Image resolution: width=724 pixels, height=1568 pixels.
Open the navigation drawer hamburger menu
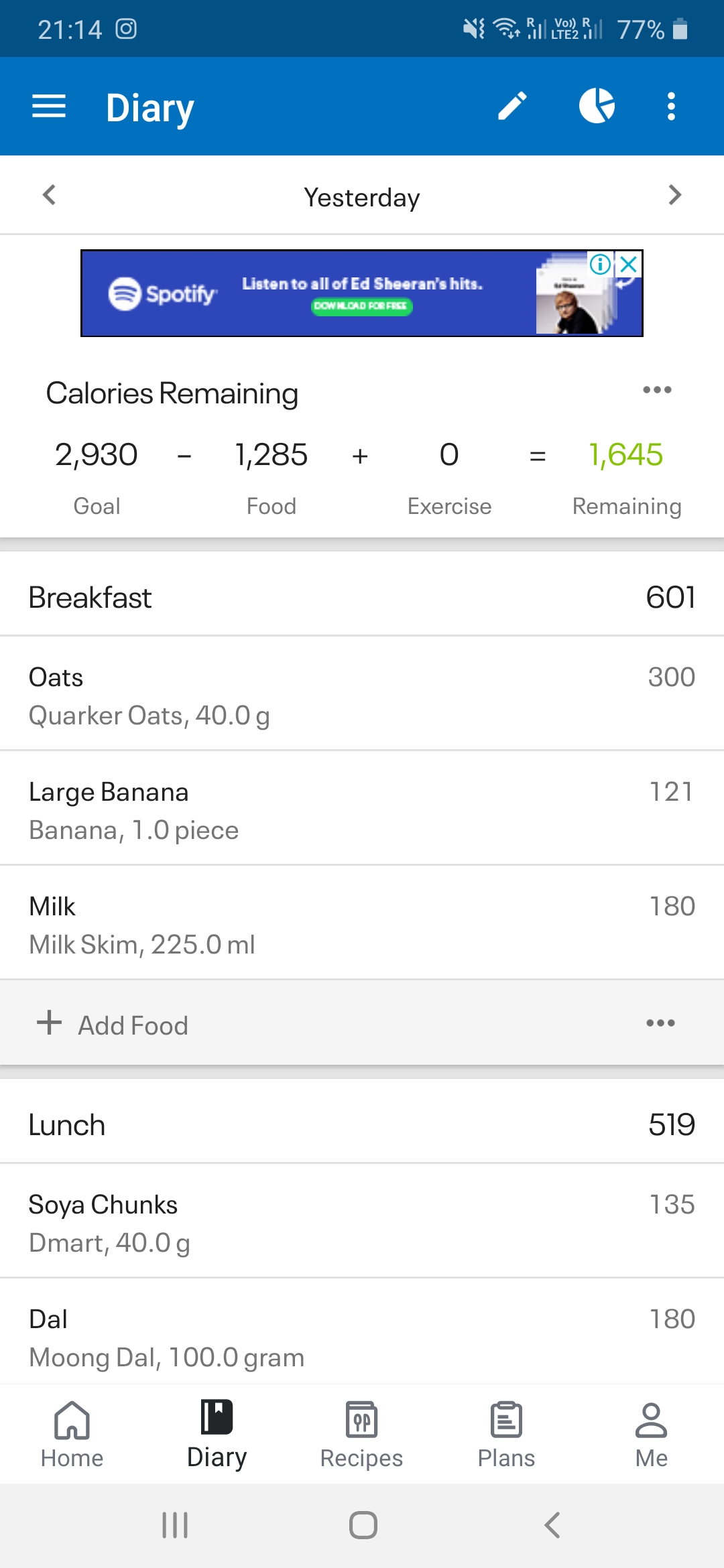48,106
